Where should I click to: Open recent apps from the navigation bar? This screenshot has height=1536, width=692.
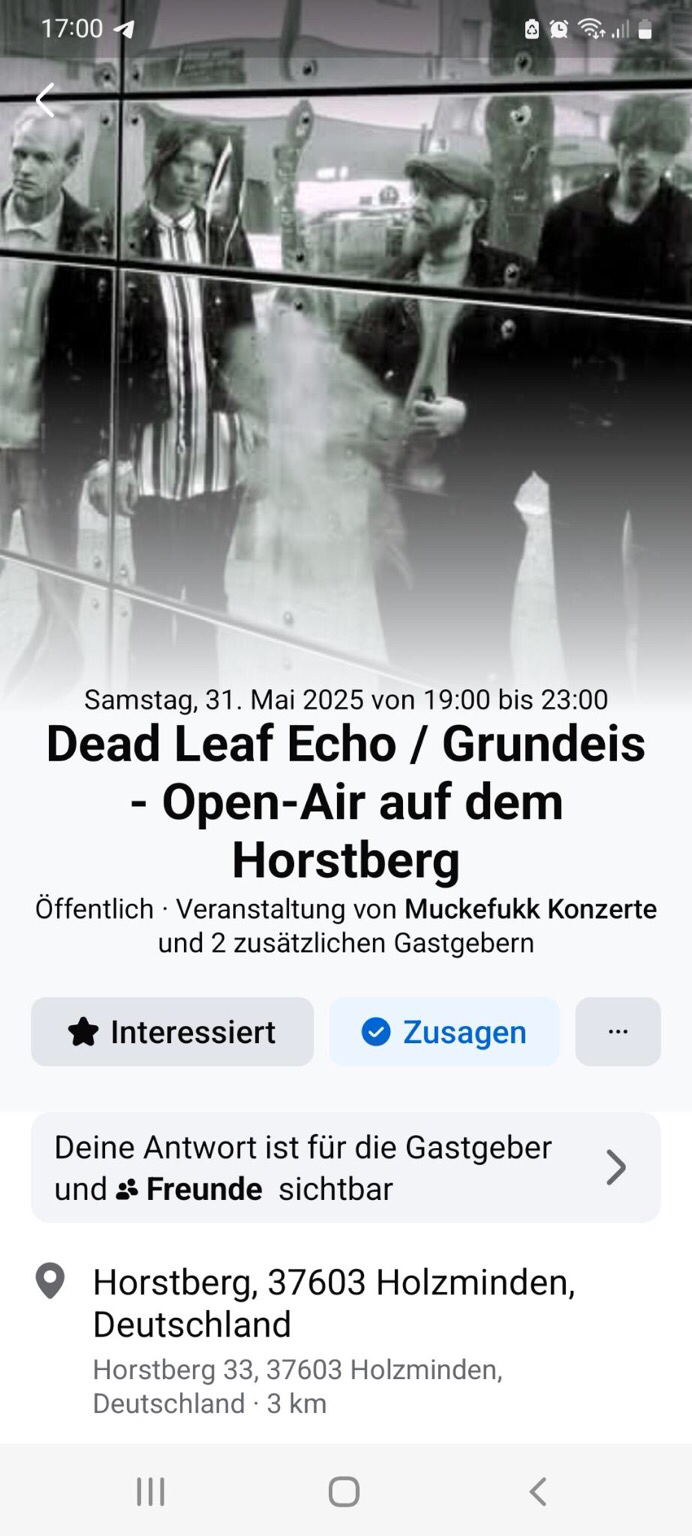151,1492
